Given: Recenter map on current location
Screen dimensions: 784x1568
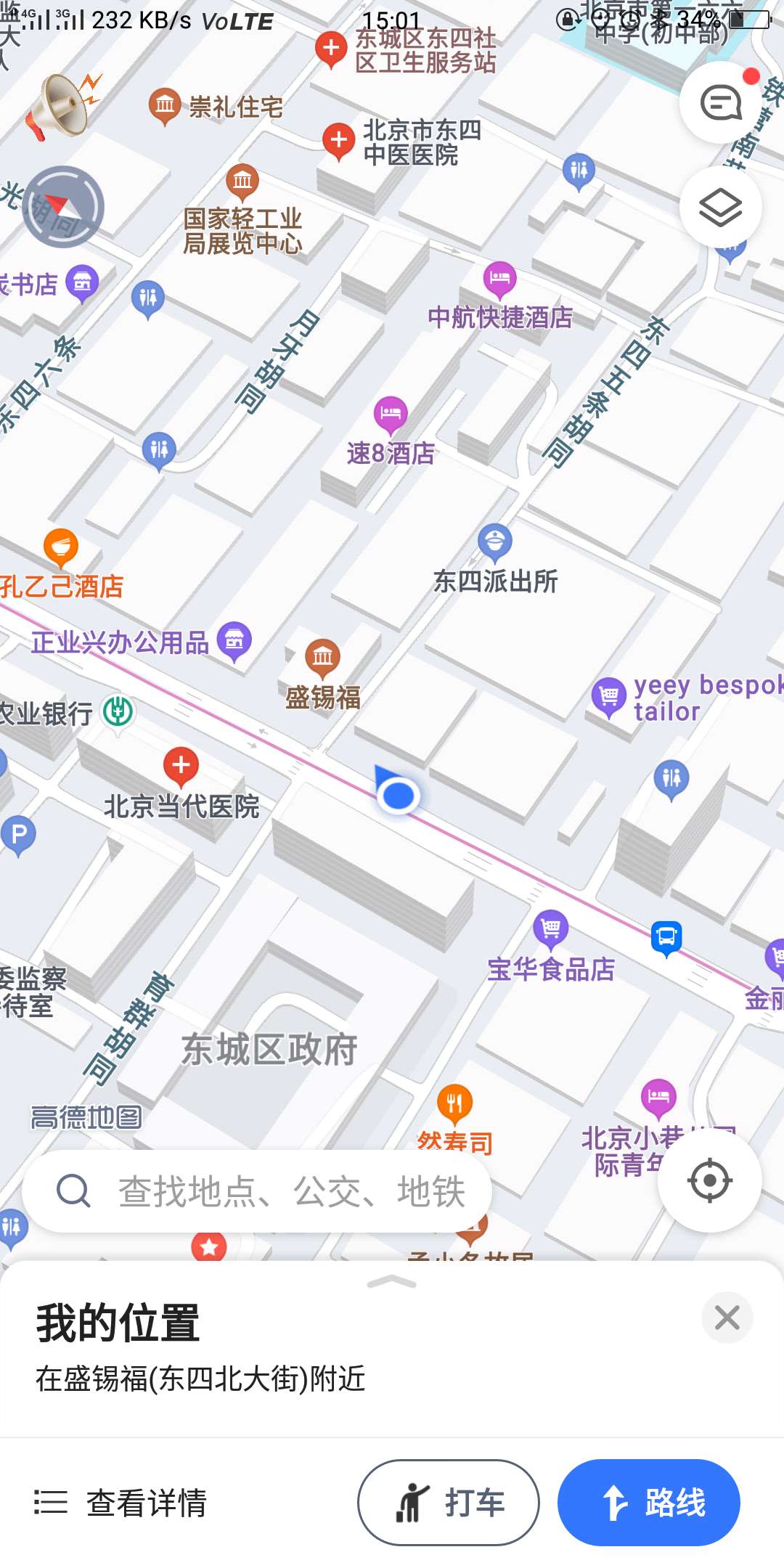Looking at the screenshot, I should (x=709, y=1180).
